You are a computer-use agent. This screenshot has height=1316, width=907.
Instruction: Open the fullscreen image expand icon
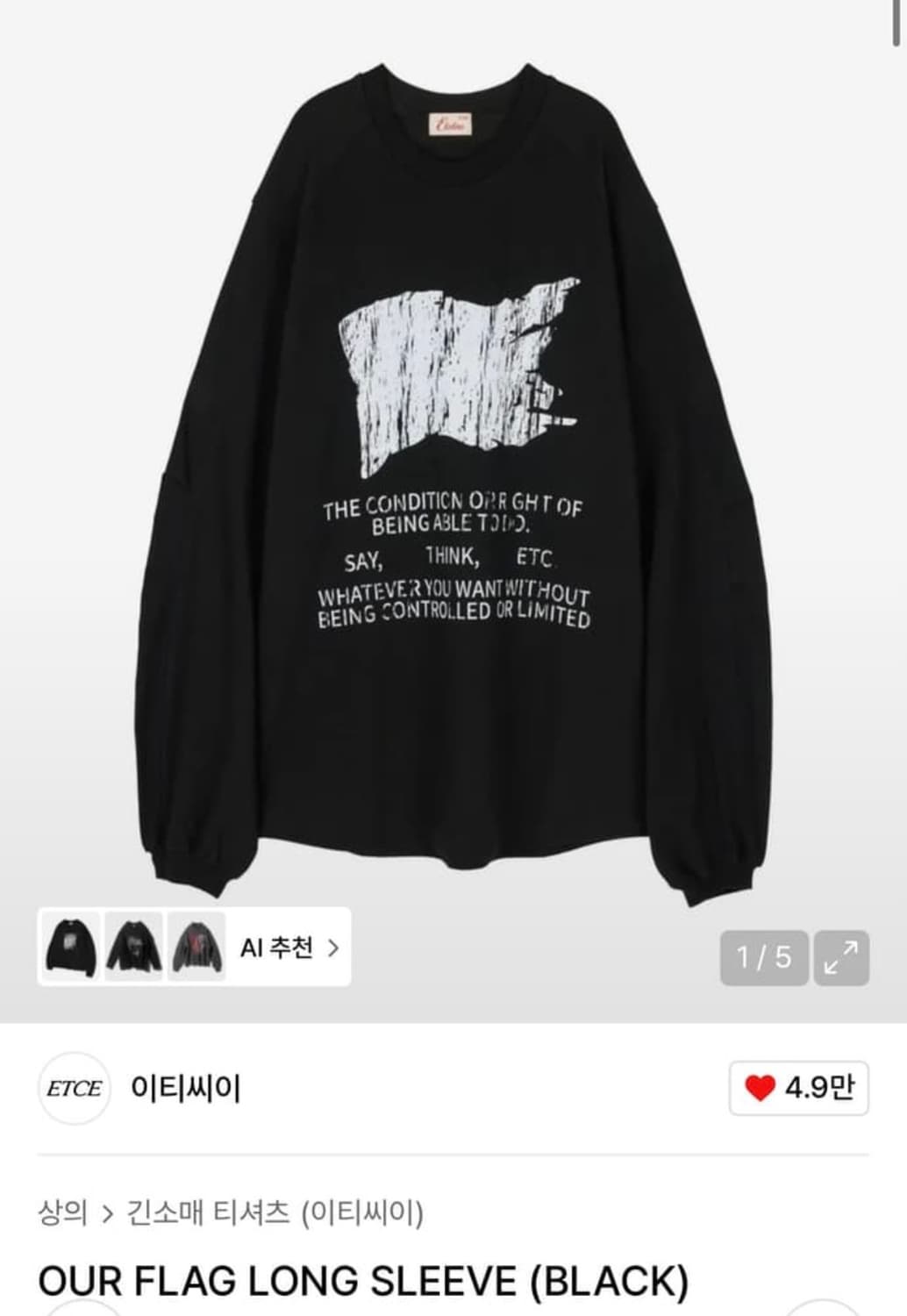coord(840,960)
